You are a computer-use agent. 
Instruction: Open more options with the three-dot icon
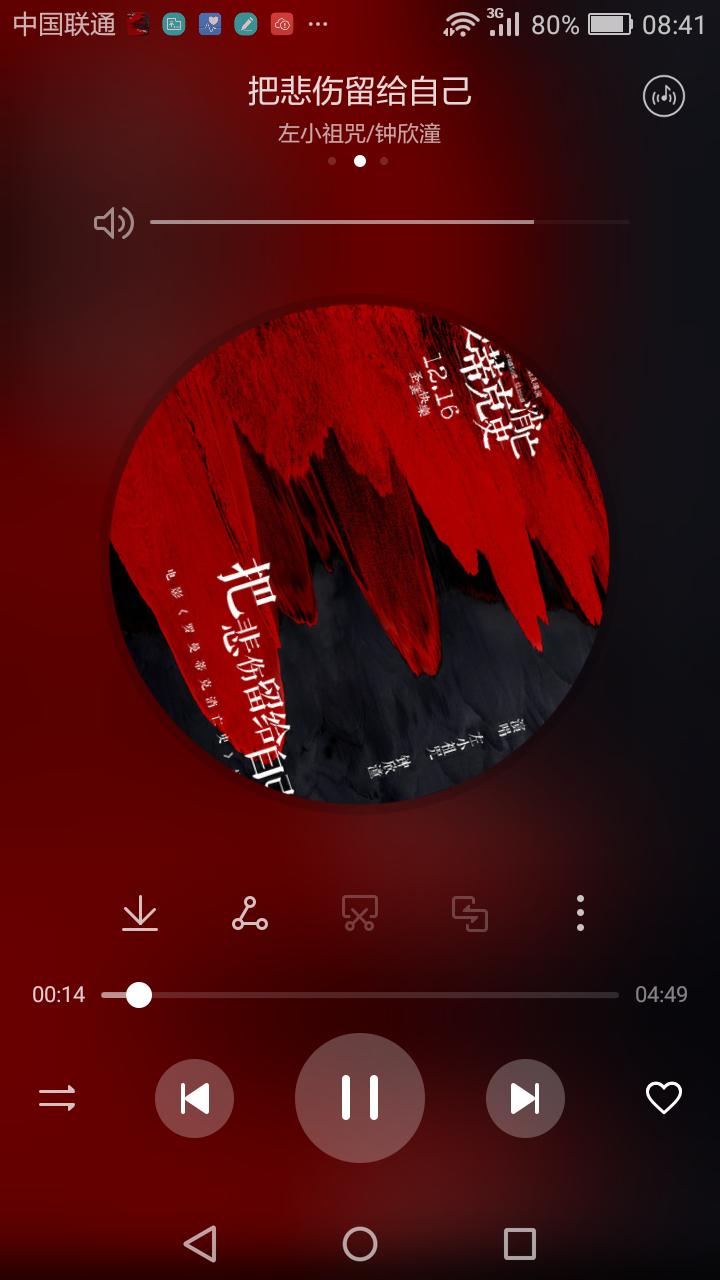[x=580, y=913]
